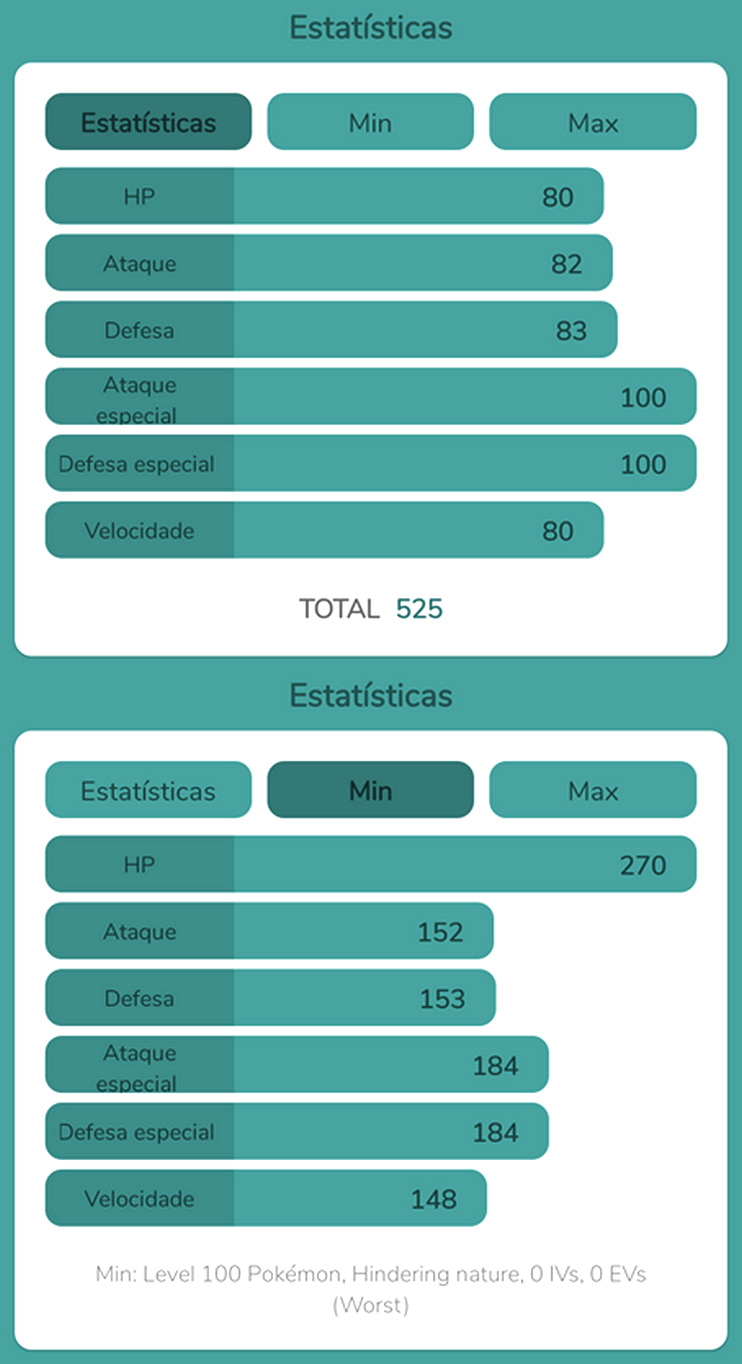This screenshot has width=742, height=1364.
Task: Switch to Min tab in the TOTAL 525 card
Action: tap(370, 122)
